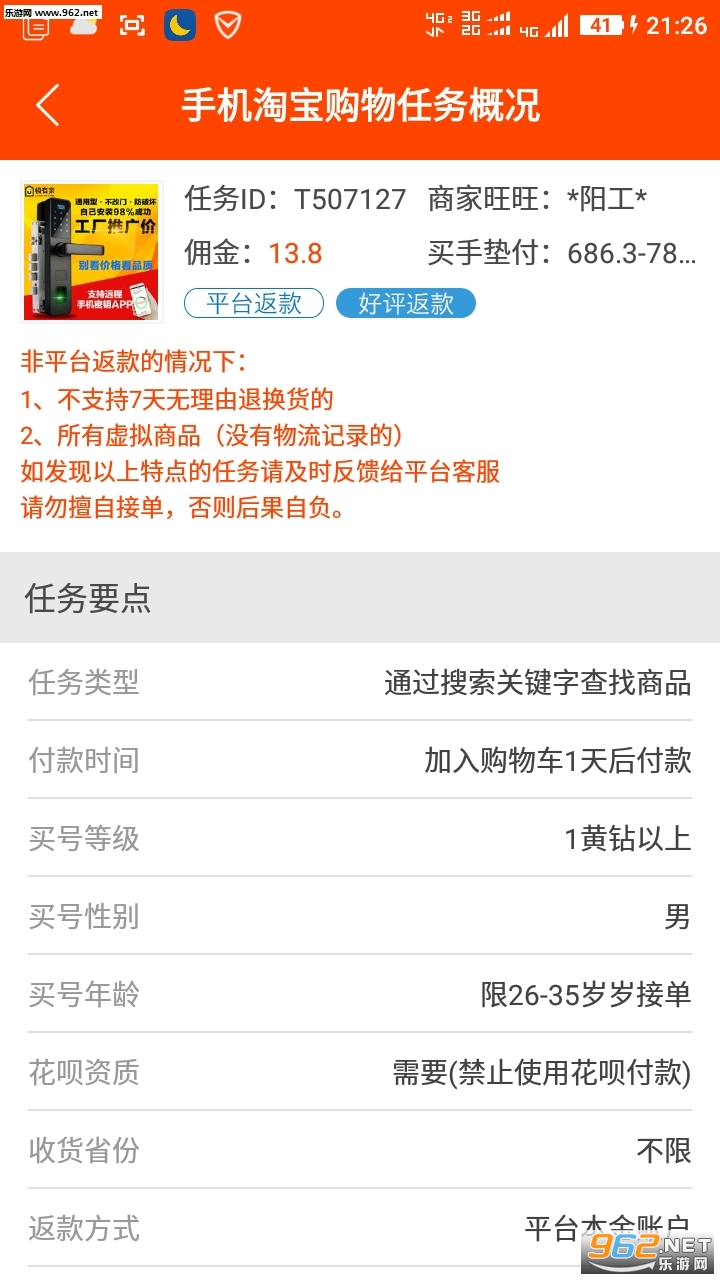
Task: Go back from the task overview page
Action: click(x=47, y=105)
